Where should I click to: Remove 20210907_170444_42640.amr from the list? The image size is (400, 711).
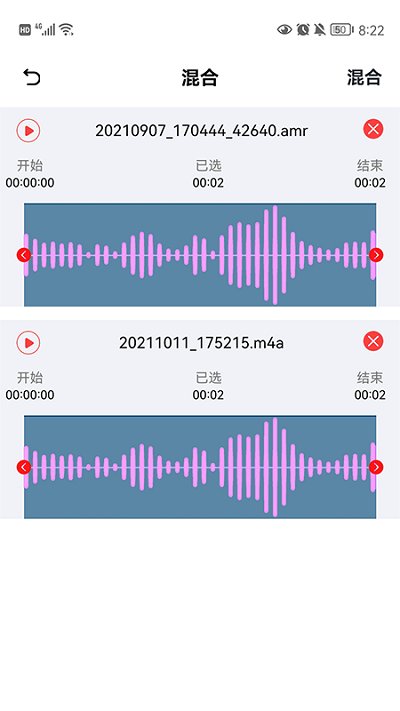click(373, 129)
